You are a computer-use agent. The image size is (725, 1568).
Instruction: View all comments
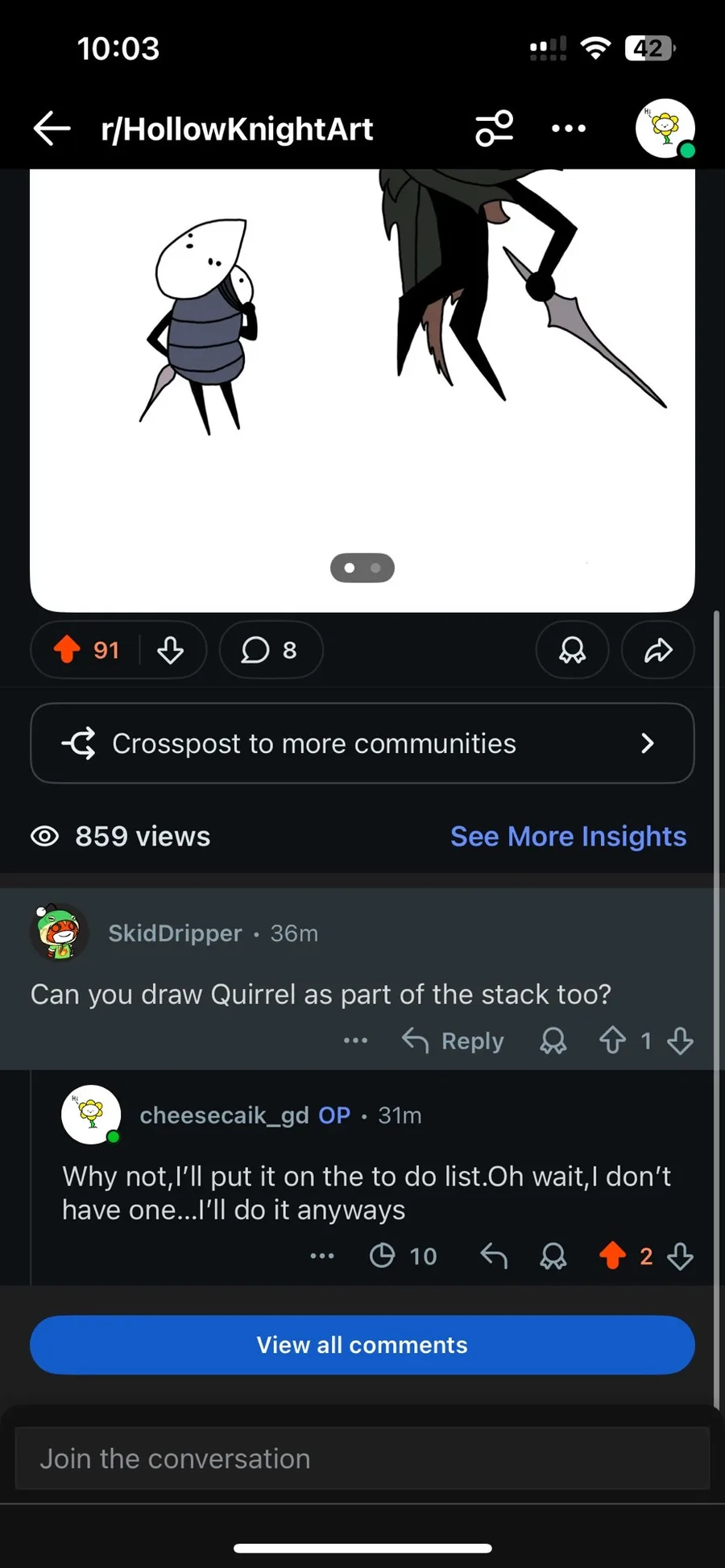coord(362,1345)
